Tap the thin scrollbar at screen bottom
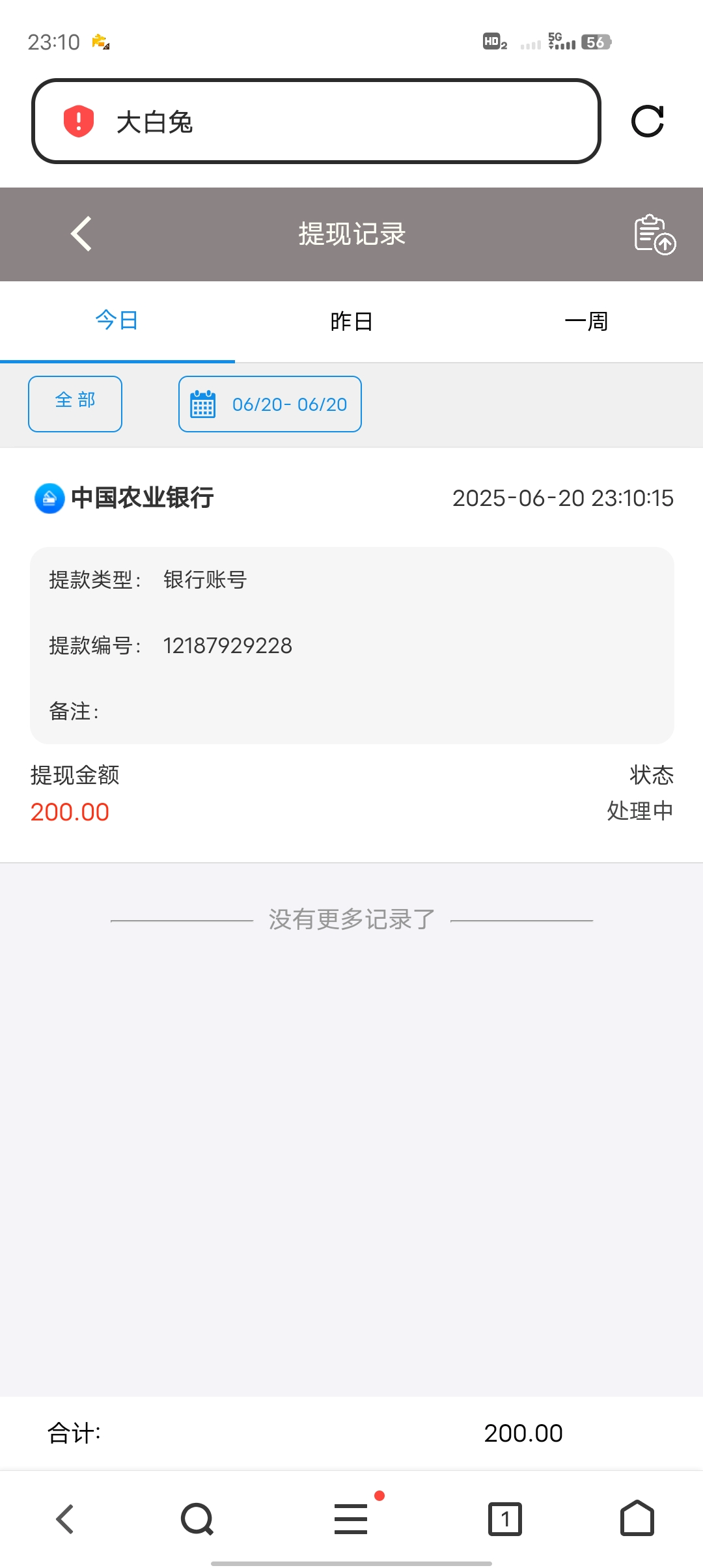 [x=351, y=1563]
